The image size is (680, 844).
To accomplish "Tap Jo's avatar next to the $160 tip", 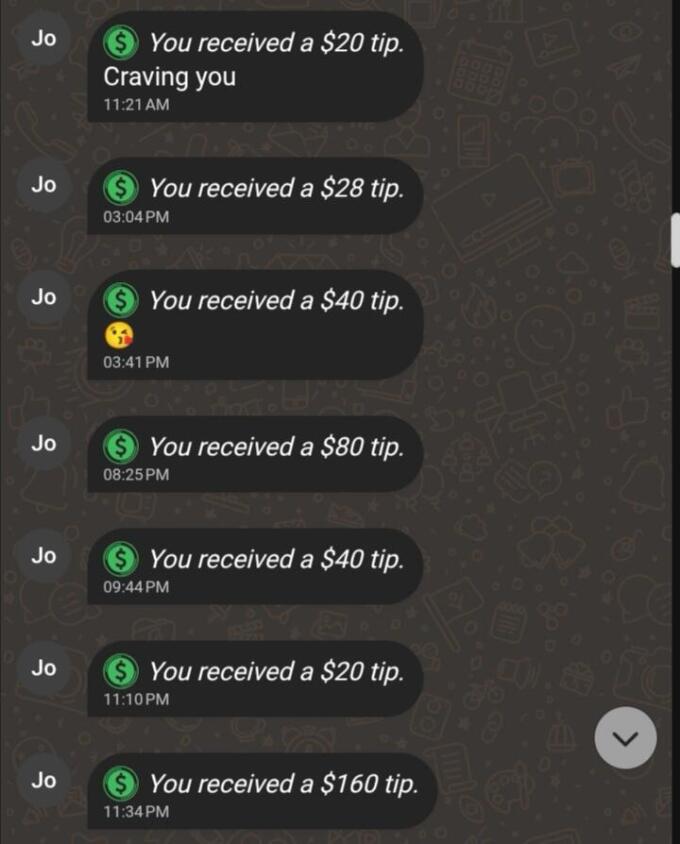I will point(43,780).
